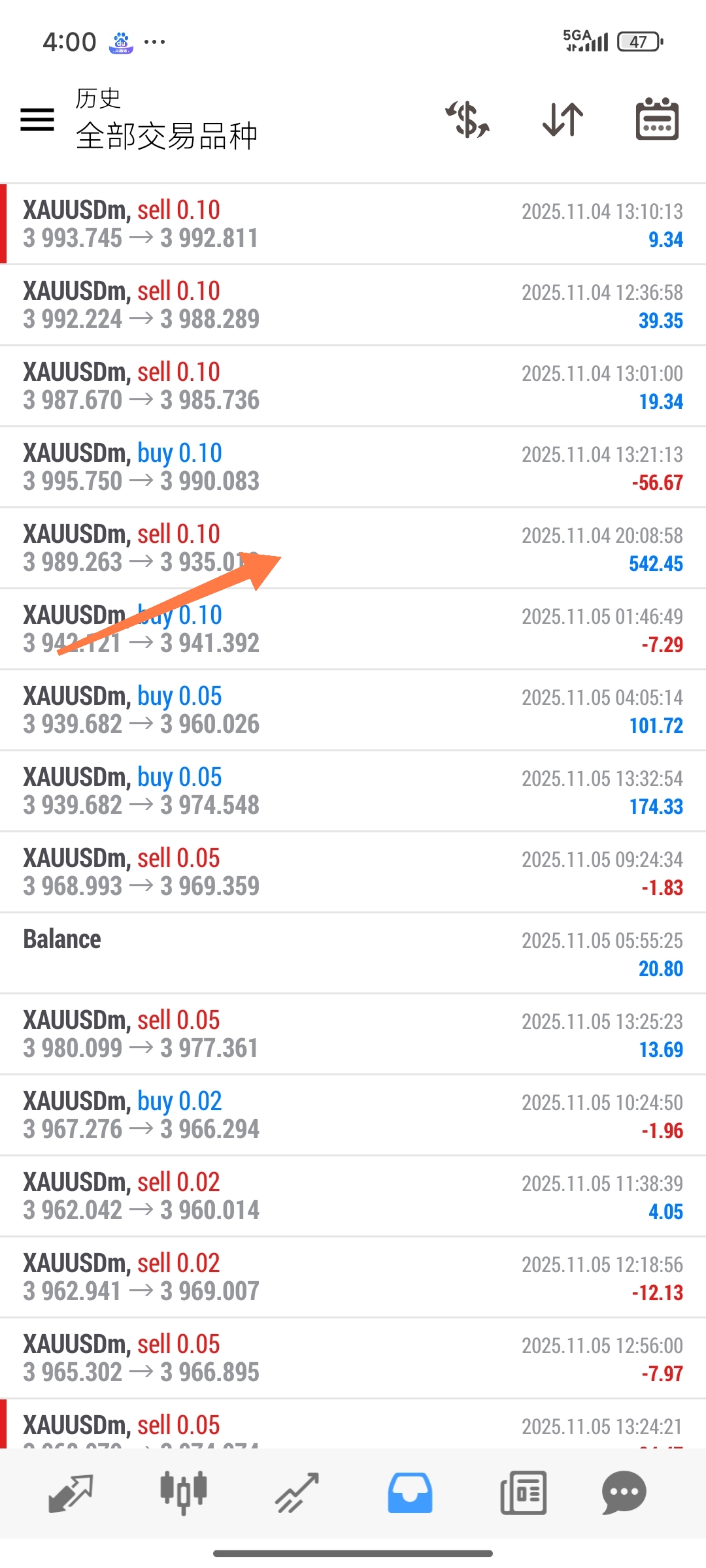The image size is (706, 1568).
Task: Switch to the Trade tab
Action: click(297, 1493)
